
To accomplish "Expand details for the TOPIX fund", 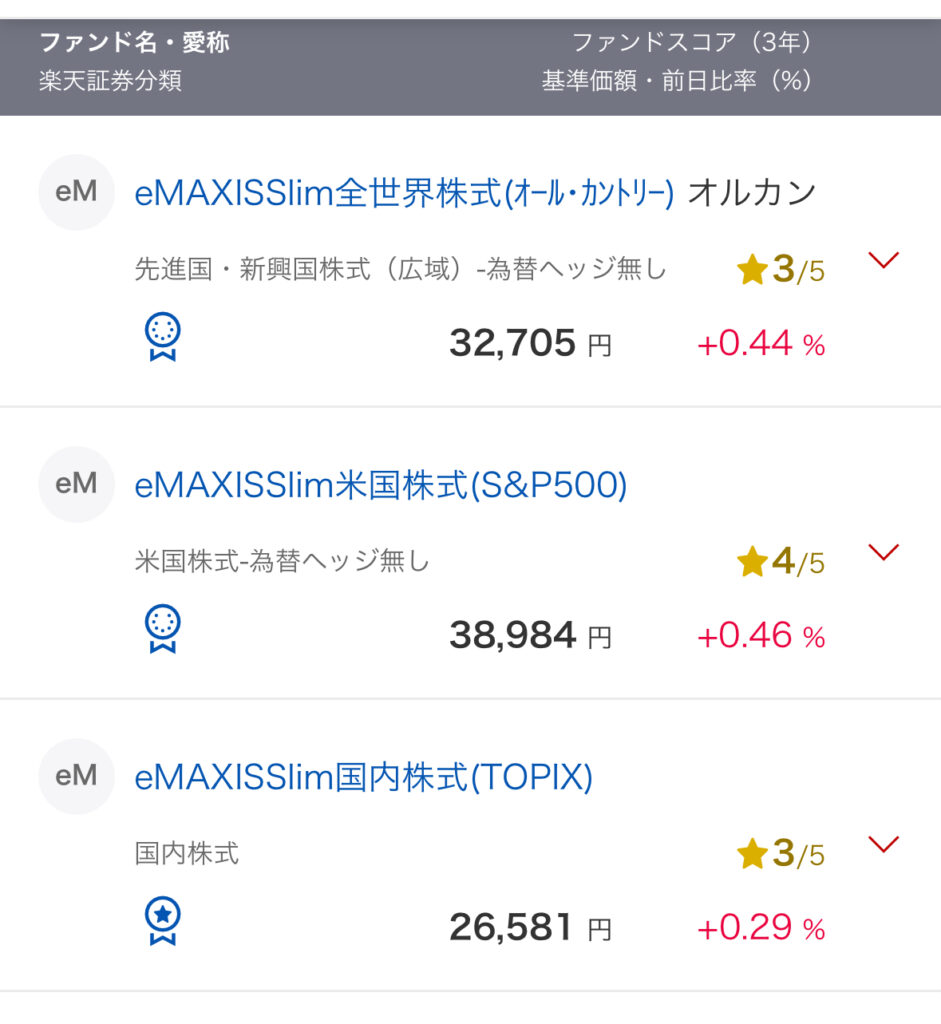I will pyautogui.click(x=884, y=845).
